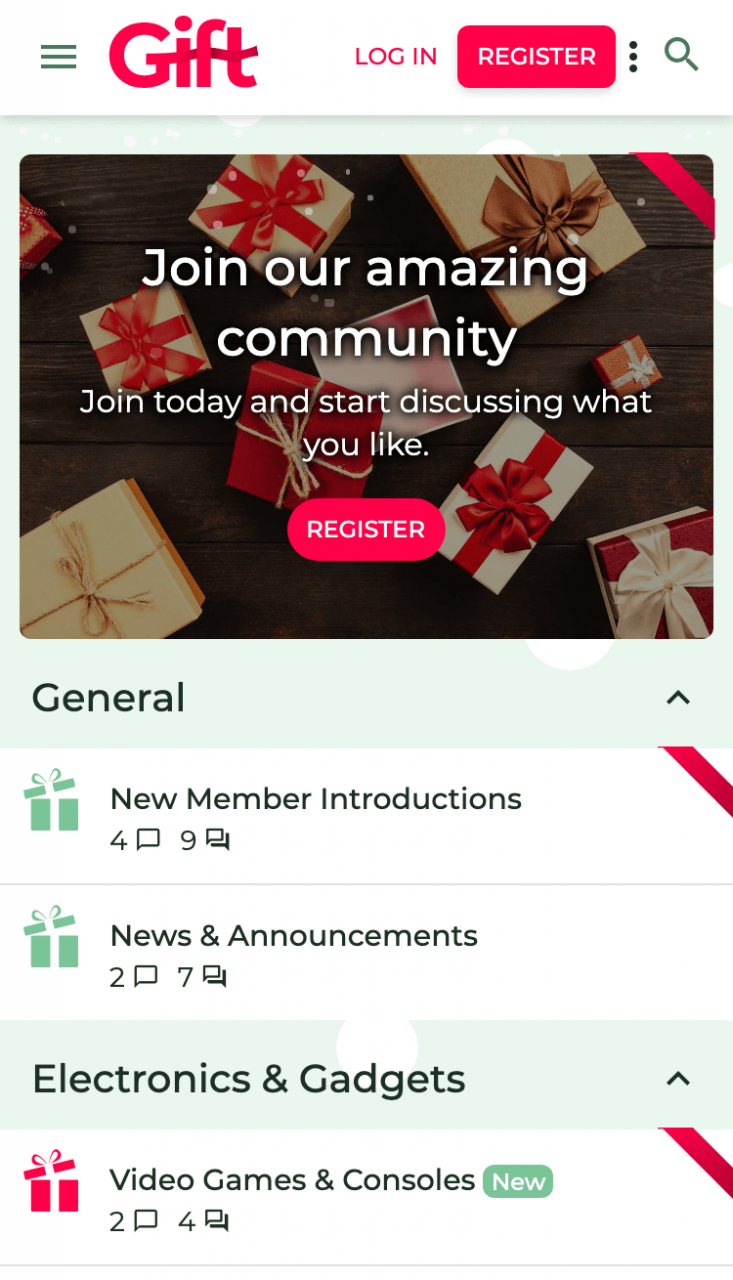The width and height of the screenshot is (733, 1280).
Task: Tap the Gift logo to go home
Action: (x=184, y=54)
